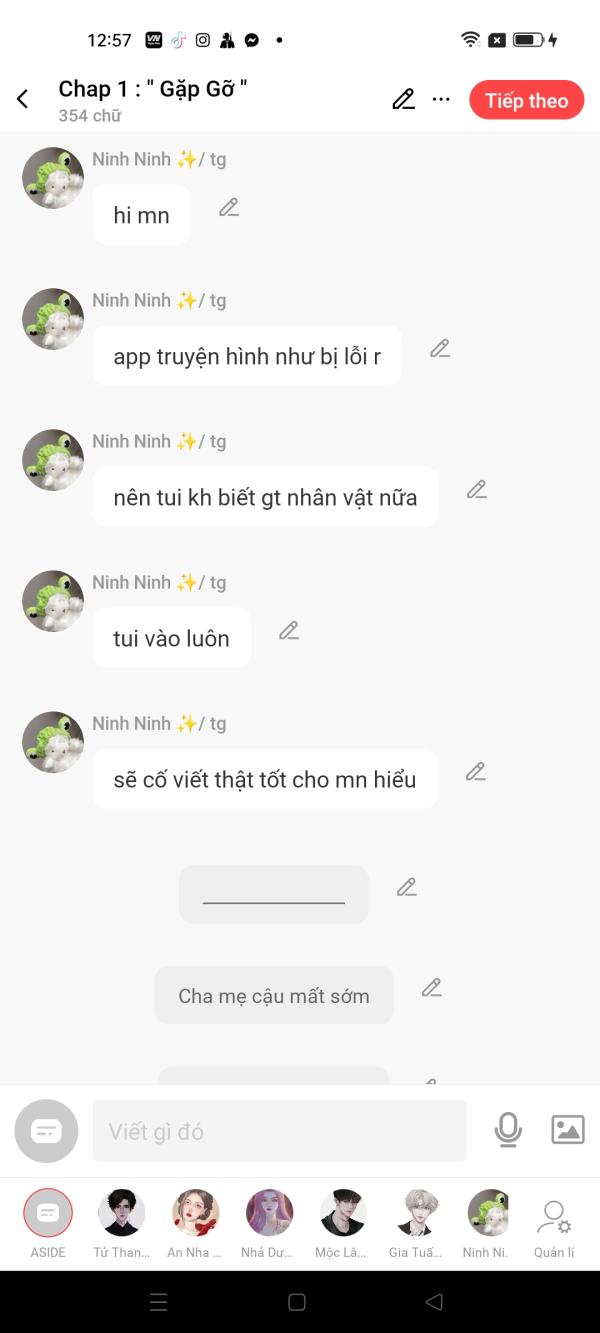The image size is (600, 1333).
Task: Edit the chapter title with the pencil
Action: pos(403,99)
